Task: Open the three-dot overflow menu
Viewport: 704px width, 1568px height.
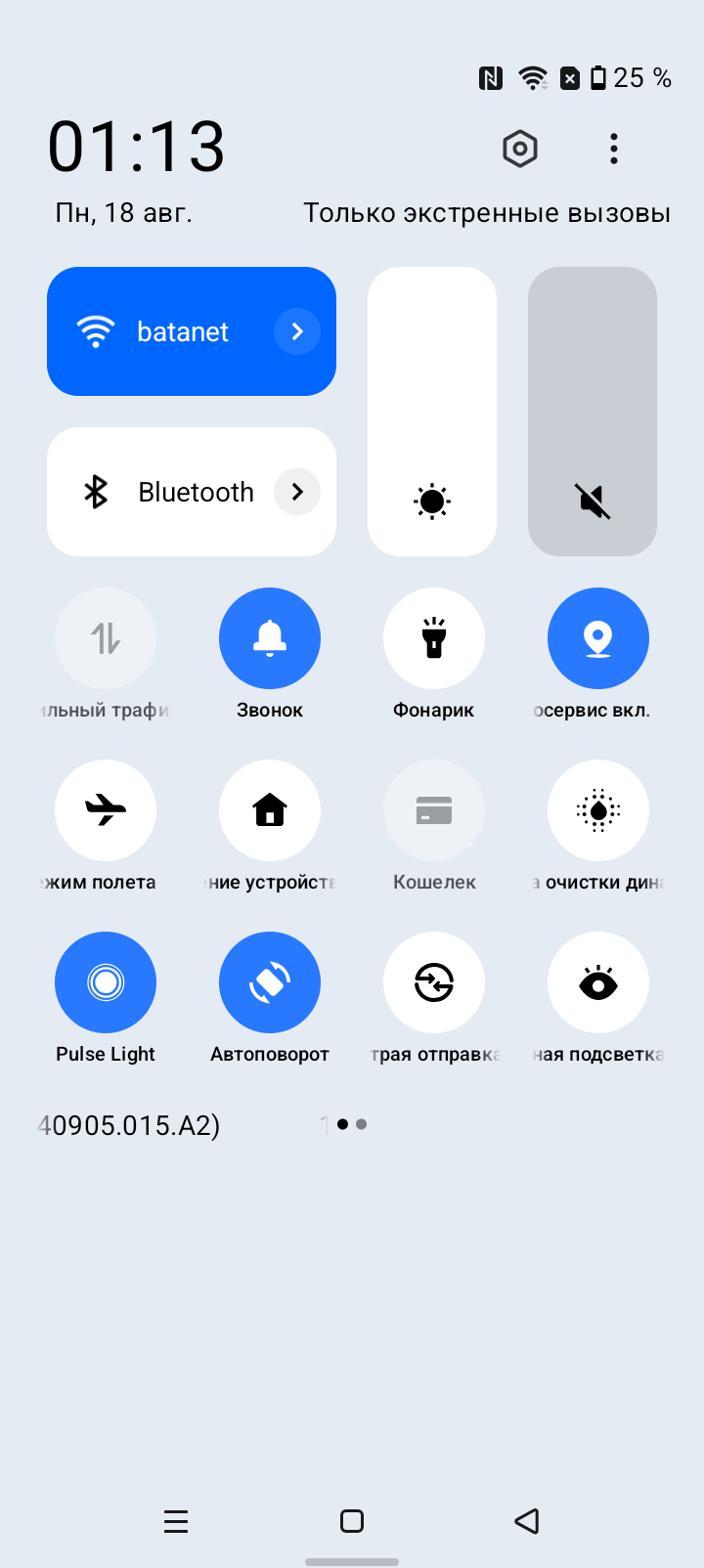Action: point(613,150)
